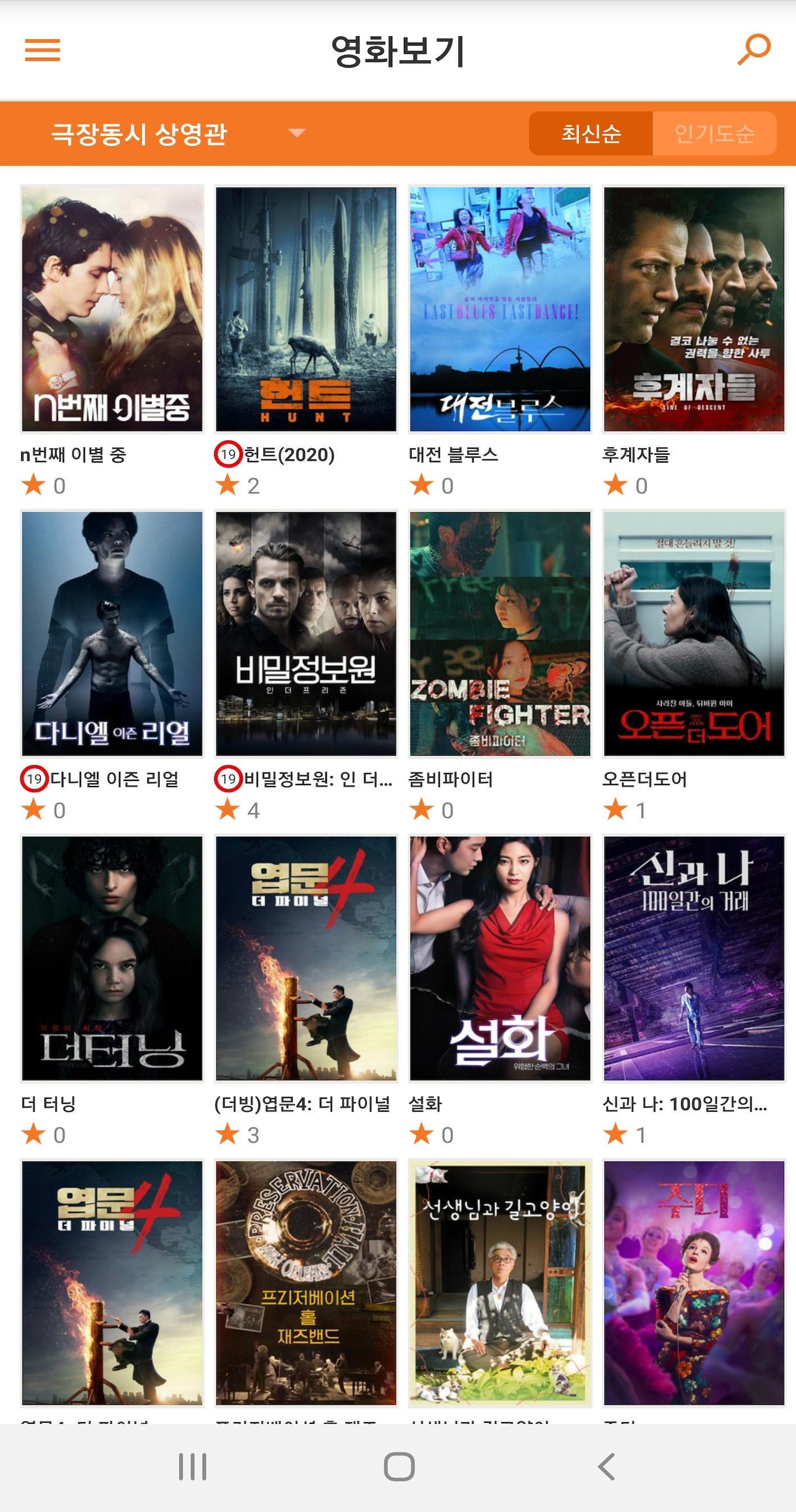Open the 비밀정보원 movie card
The height and width of the screenshot is (1512, 796).
click(x=306, y=634)
